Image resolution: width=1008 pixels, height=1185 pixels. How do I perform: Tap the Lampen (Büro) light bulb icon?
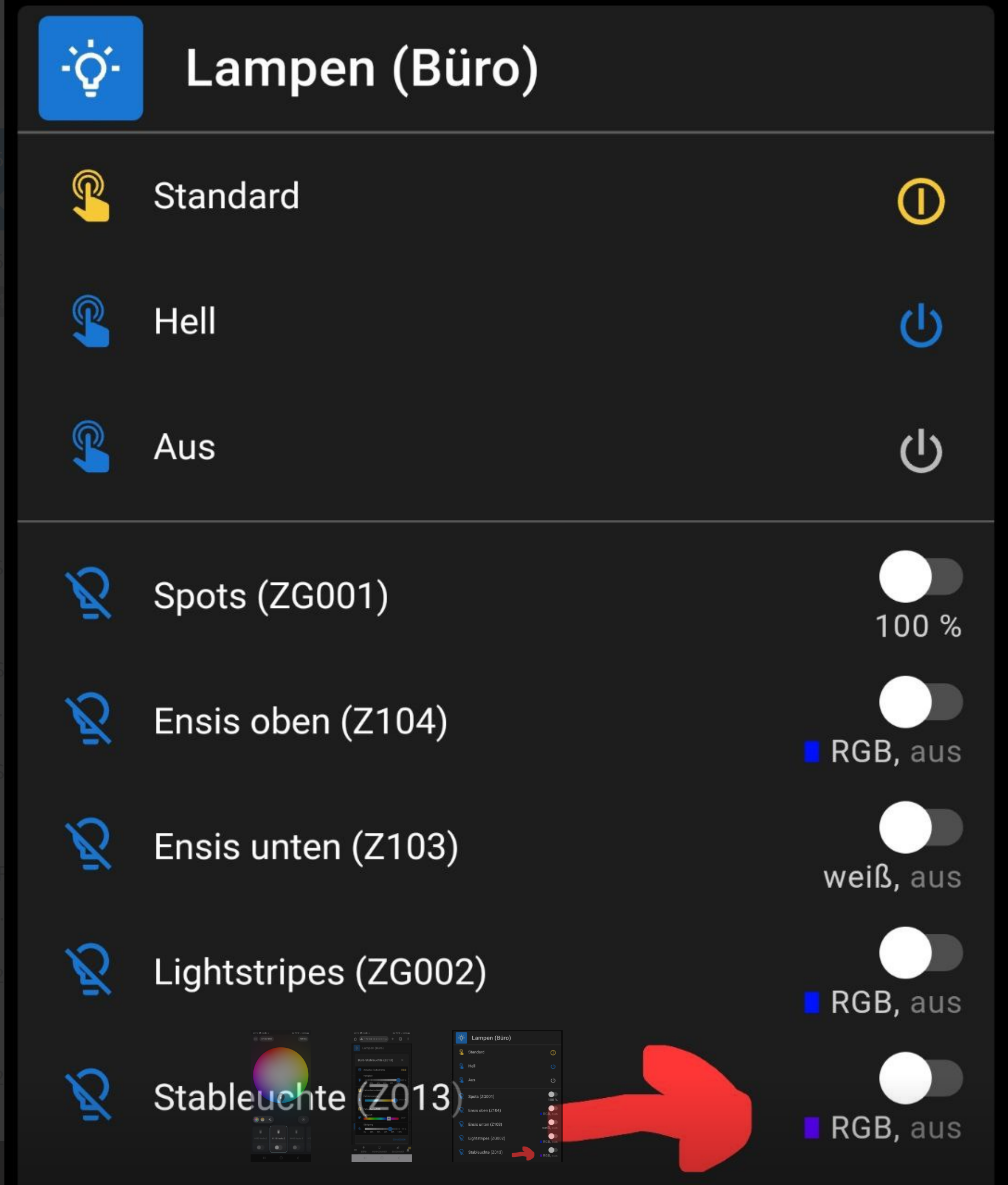tap(91, 68)
